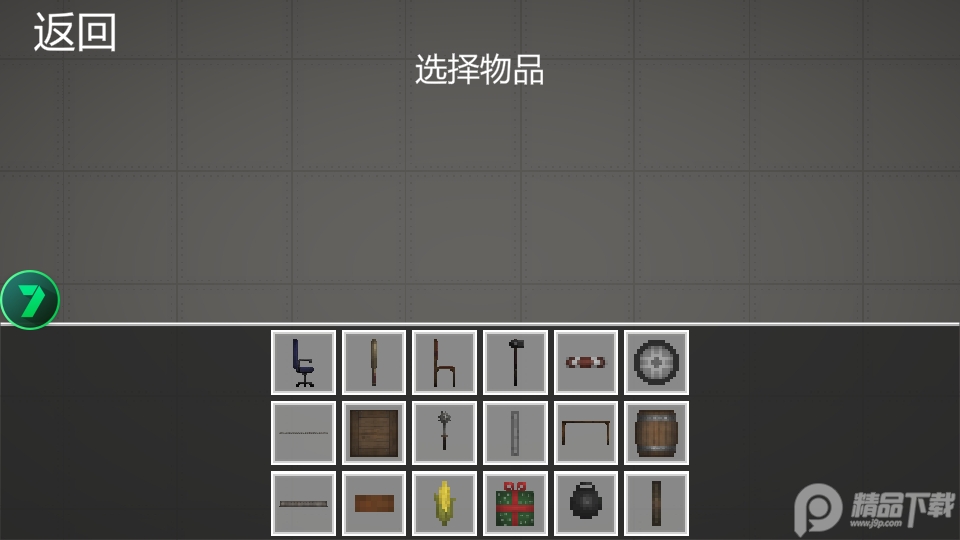Open the green 7 floating icon

(30, 300)
